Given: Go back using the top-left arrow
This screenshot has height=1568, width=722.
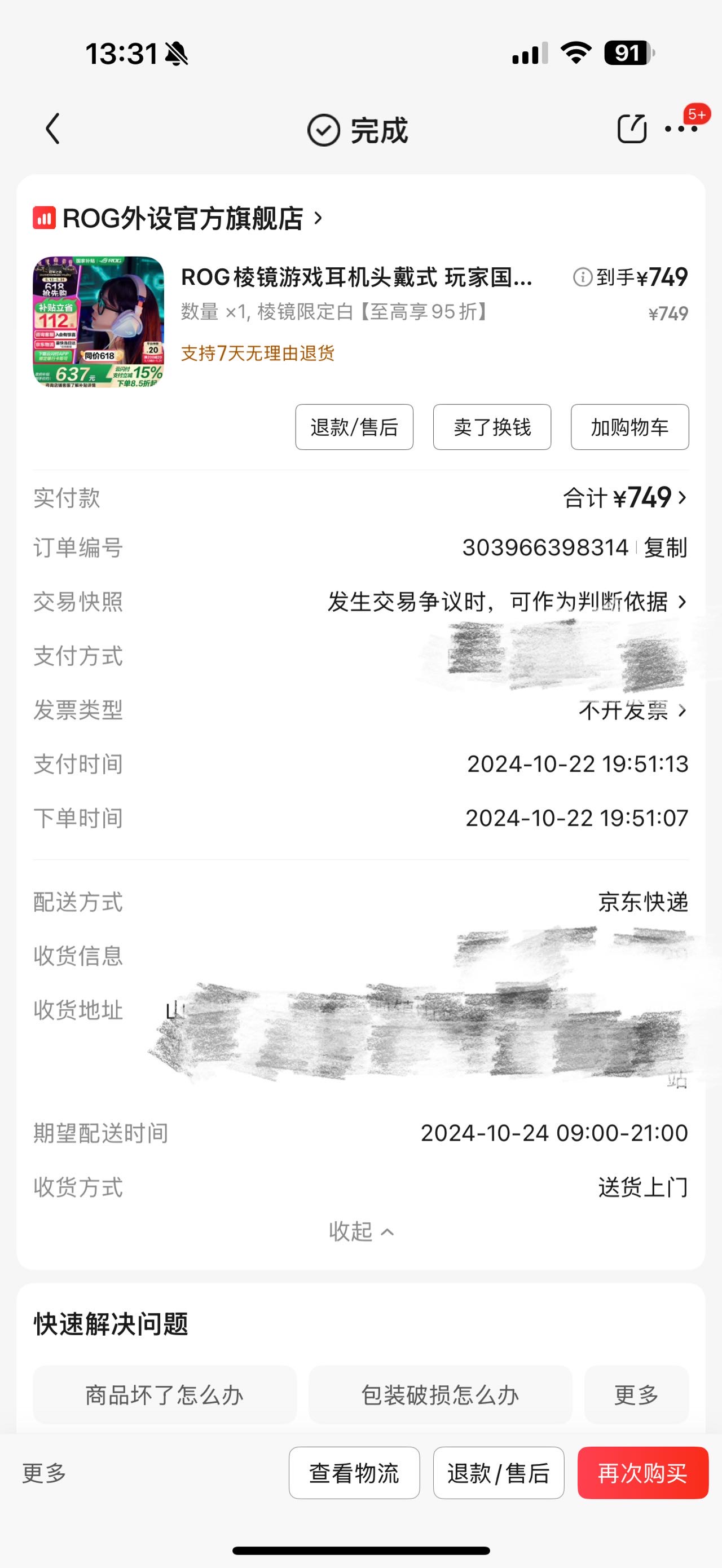Looking at the screenshot, I should tap(53, 129).
